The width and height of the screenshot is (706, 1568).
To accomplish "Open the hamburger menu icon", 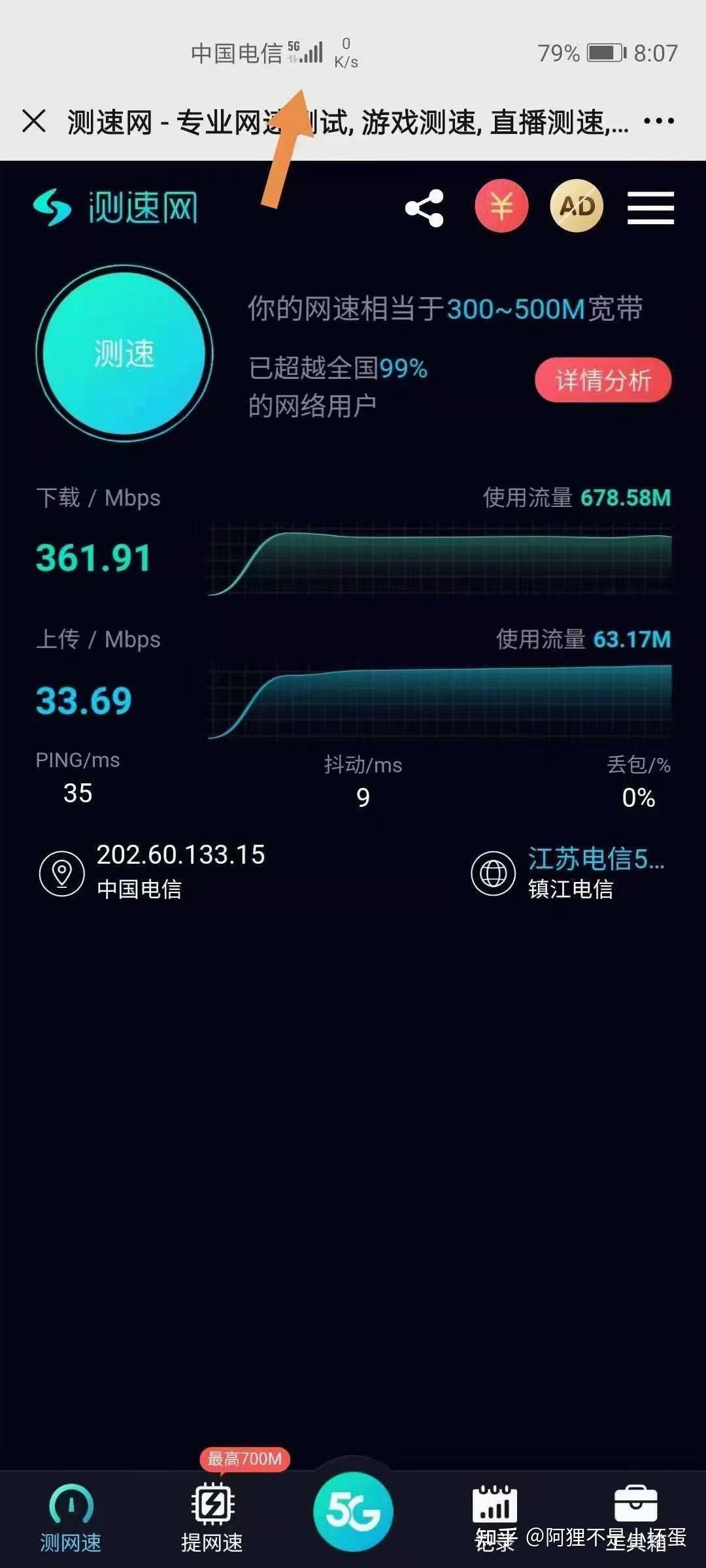I will coord(650,208).
